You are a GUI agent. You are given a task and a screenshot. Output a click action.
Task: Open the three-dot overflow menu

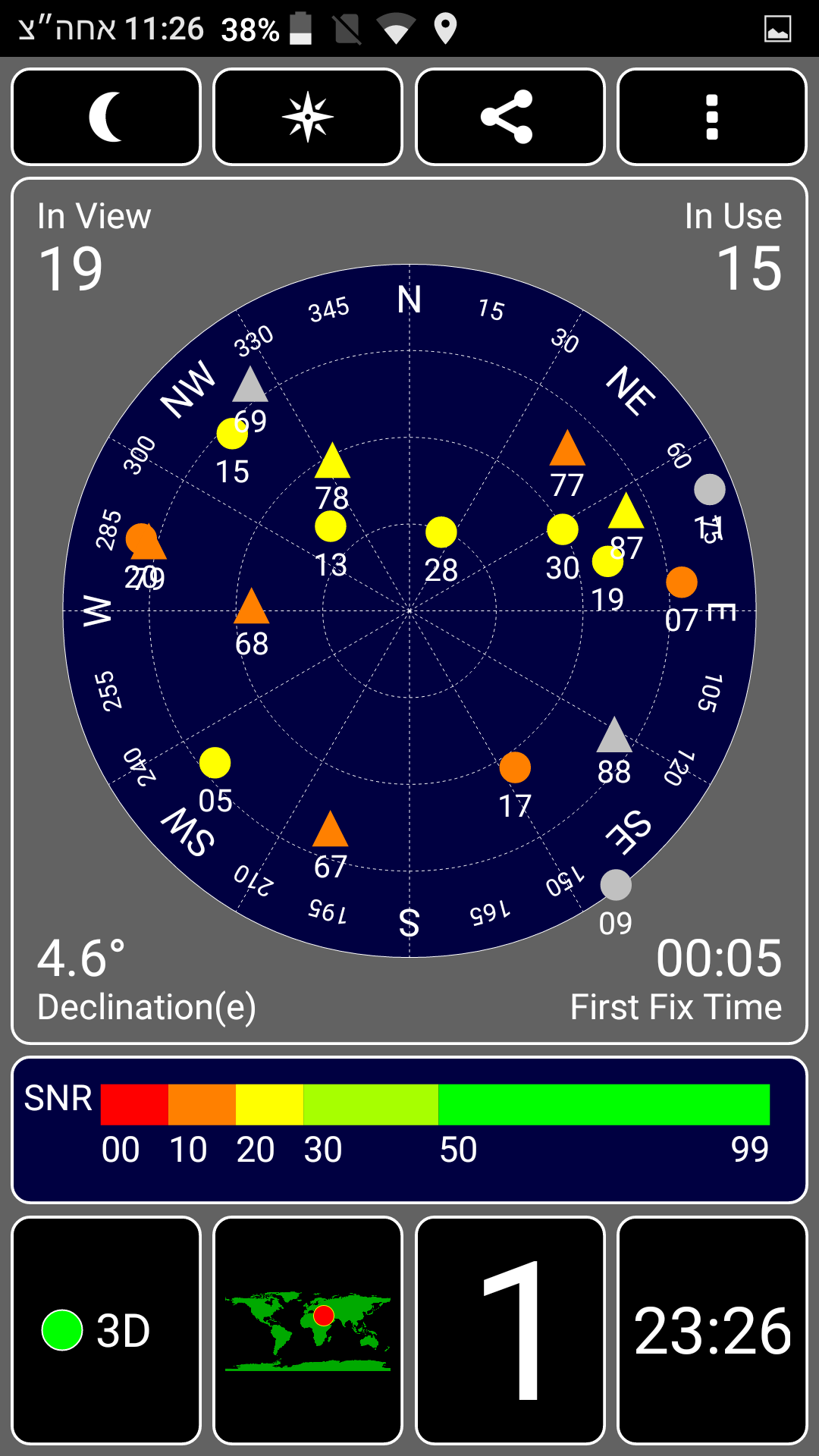(x=711, y=117)
